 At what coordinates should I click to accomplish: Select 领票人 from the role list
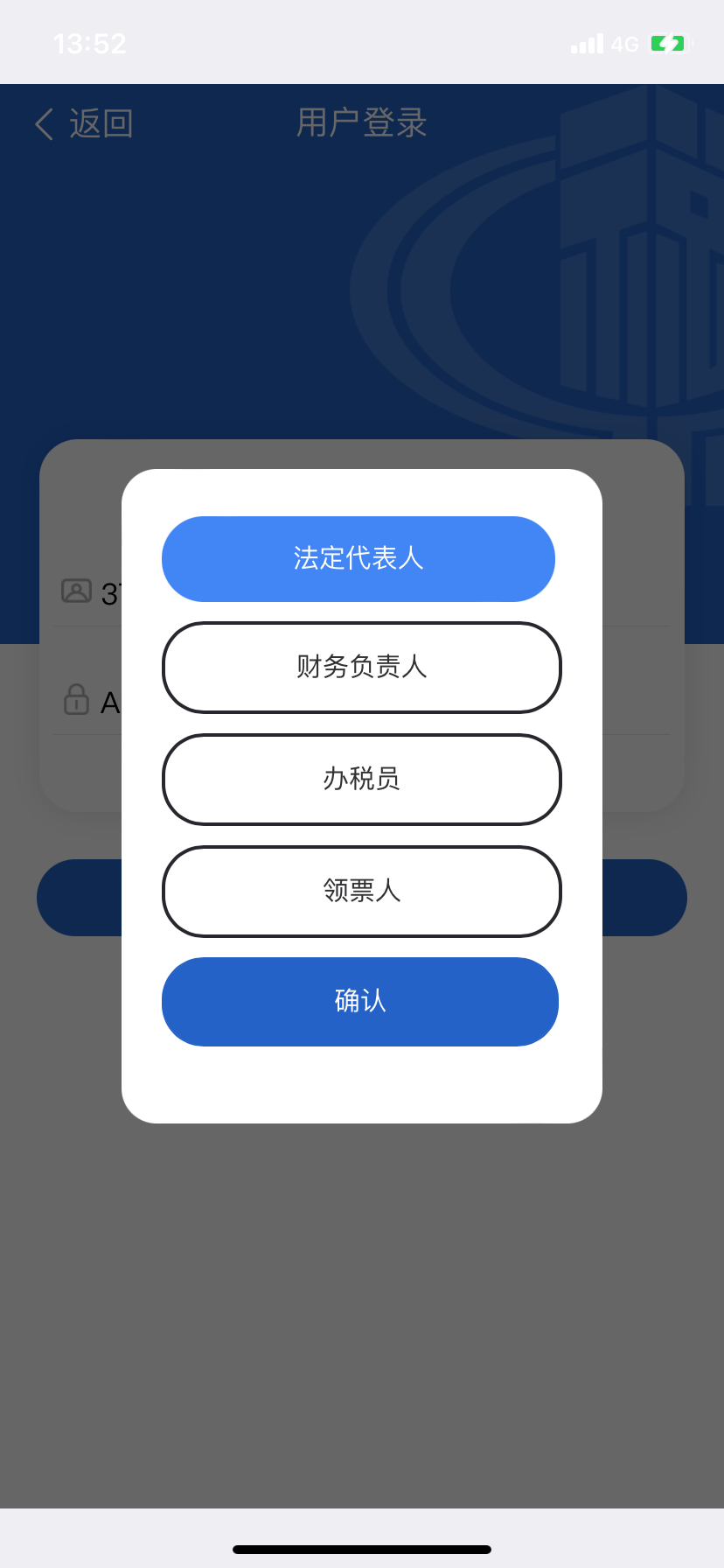[x=361, y=892]
